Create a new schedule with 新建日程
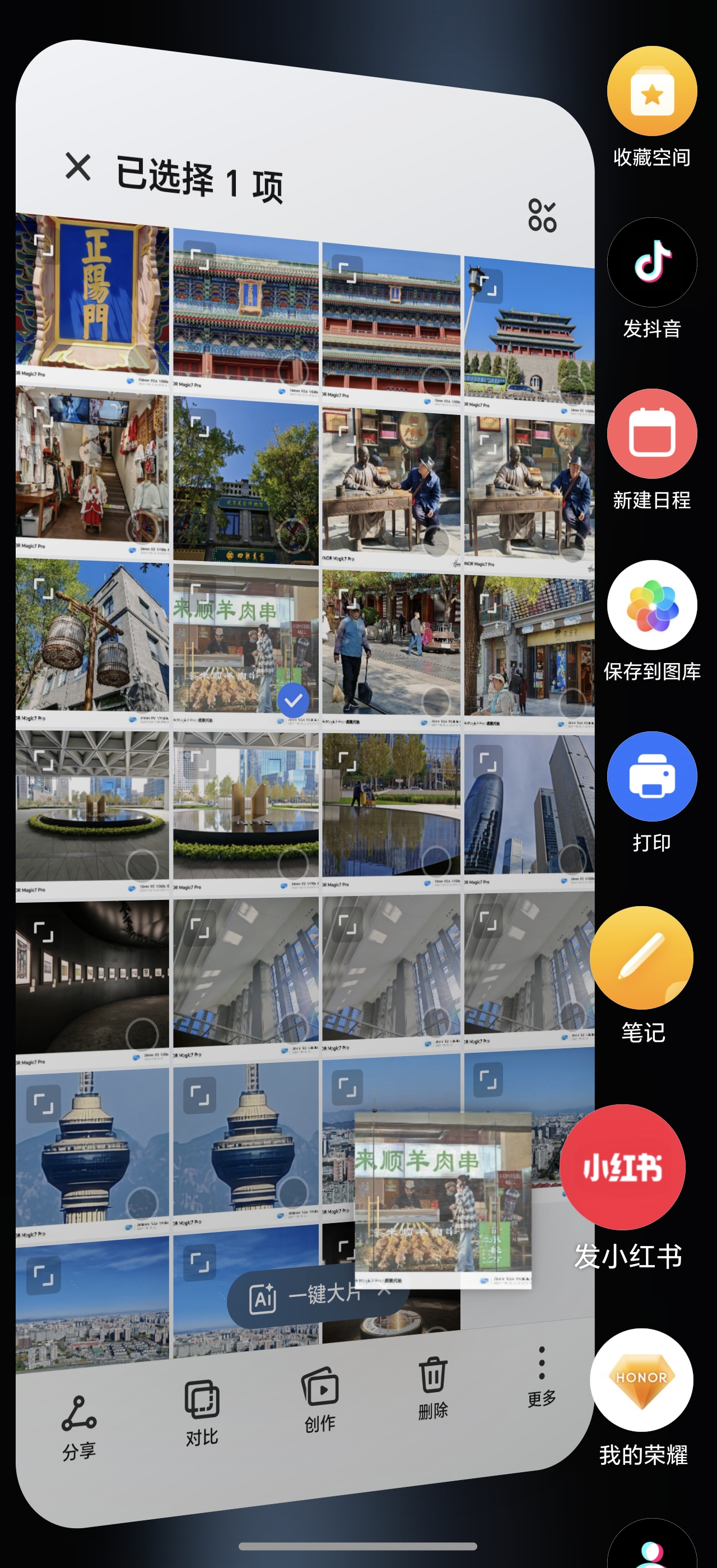The width and height of the screenshot is (717, 1568). pos(651,434)
